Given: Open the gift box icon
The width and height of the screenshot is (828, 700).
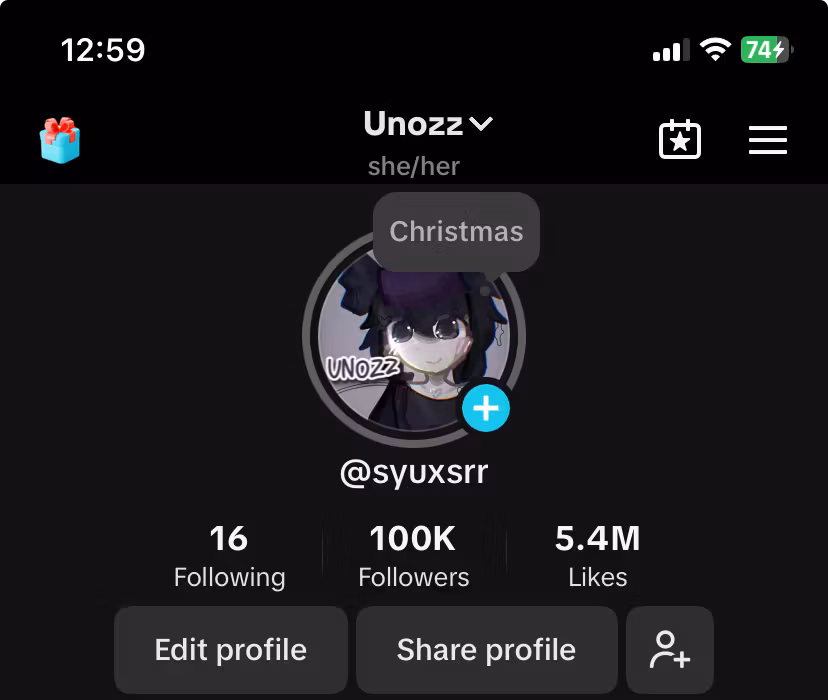Looking at the screenshot, I should (60, 140).
